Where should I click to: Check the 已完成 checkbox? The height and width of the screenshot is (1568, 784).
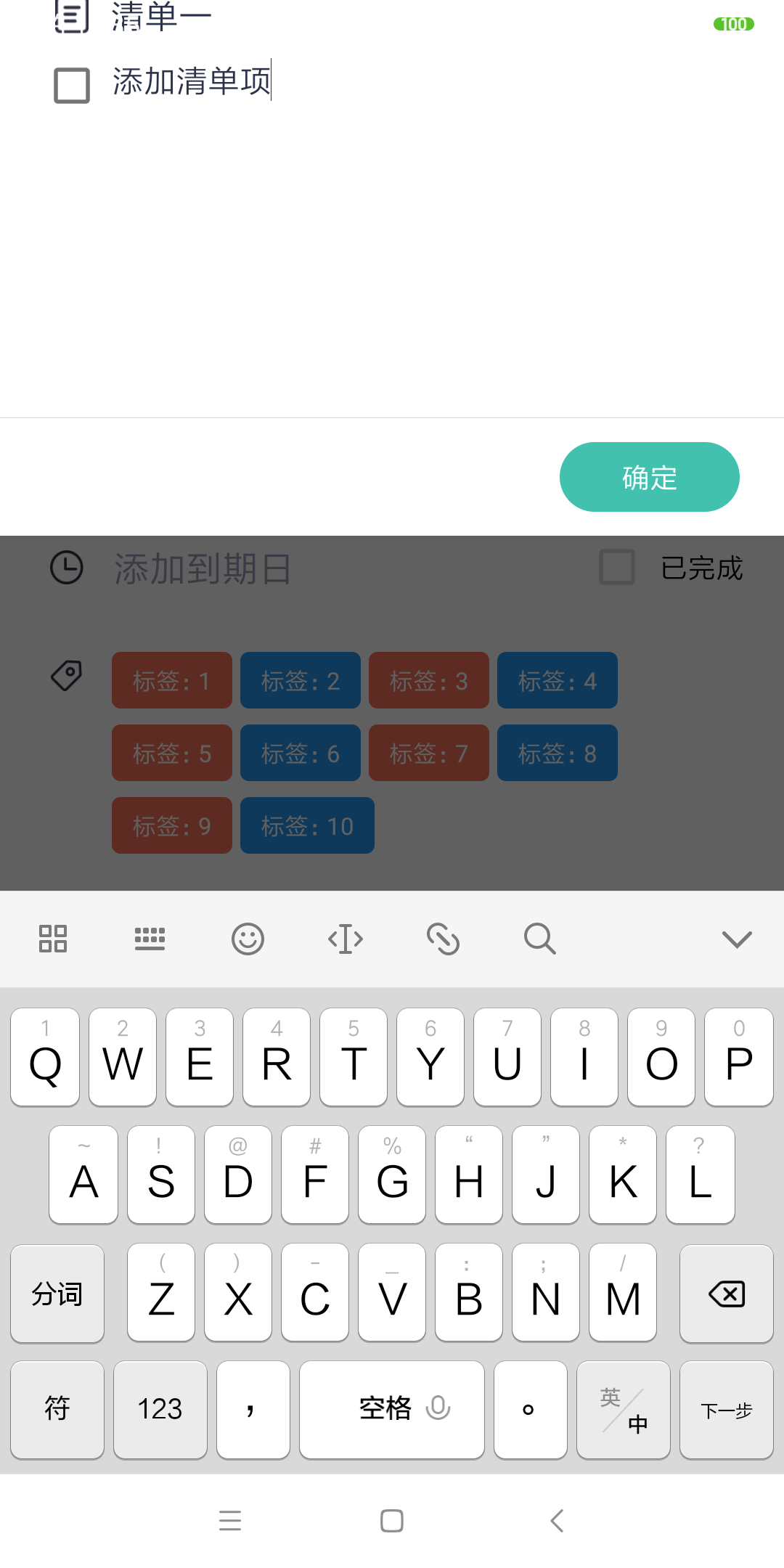pyautogui.click(x=616, y=568)
